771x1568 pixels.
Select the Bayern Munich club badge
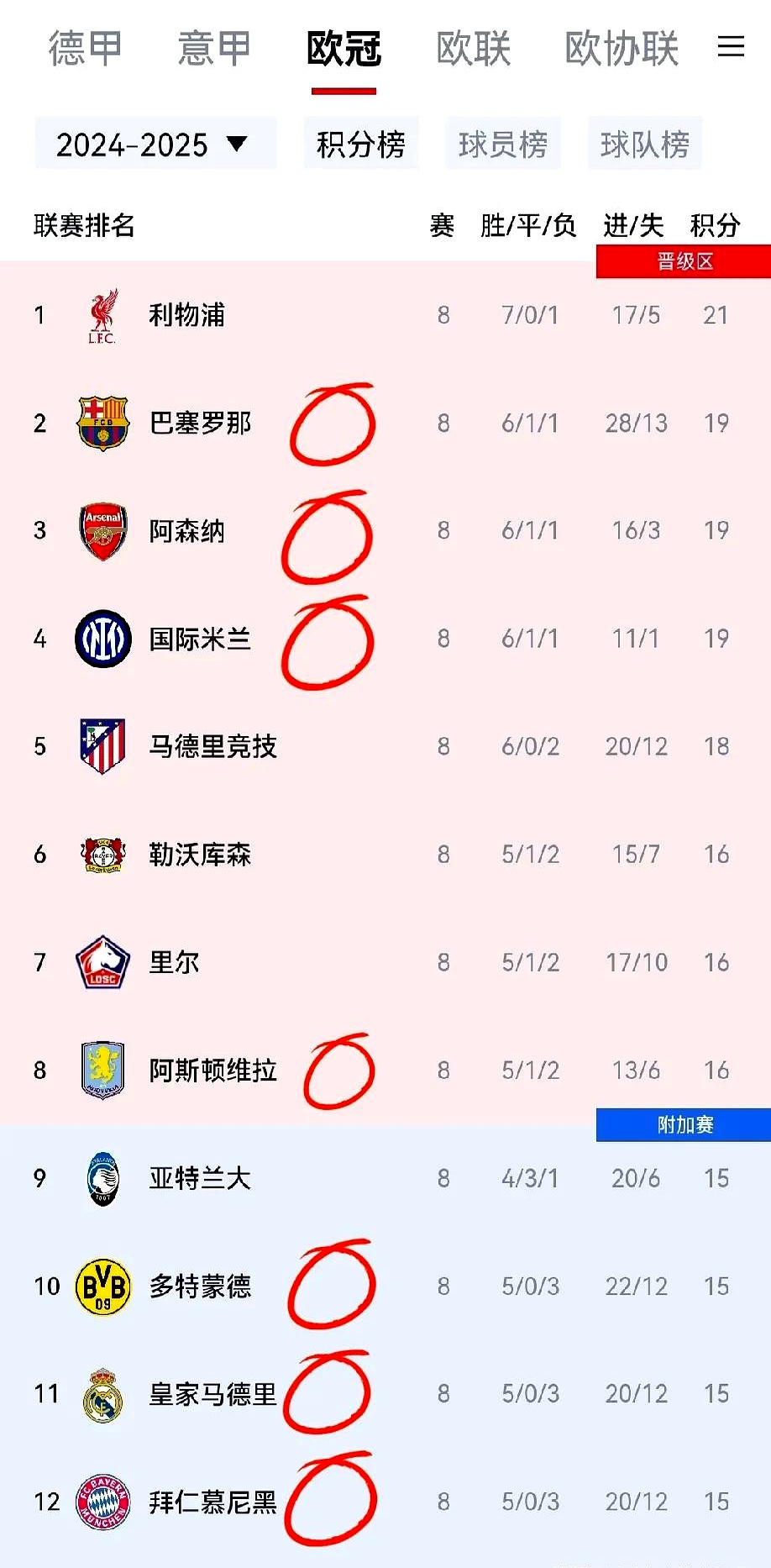pos(103,1501)
